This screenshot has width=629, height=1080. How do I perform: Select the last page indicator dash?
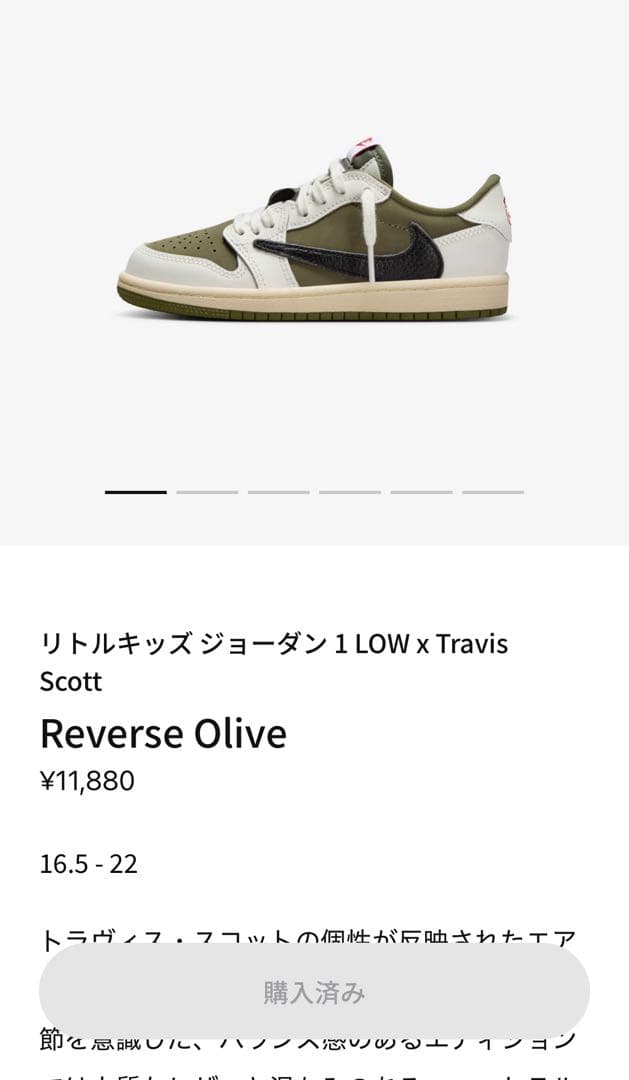492,492
